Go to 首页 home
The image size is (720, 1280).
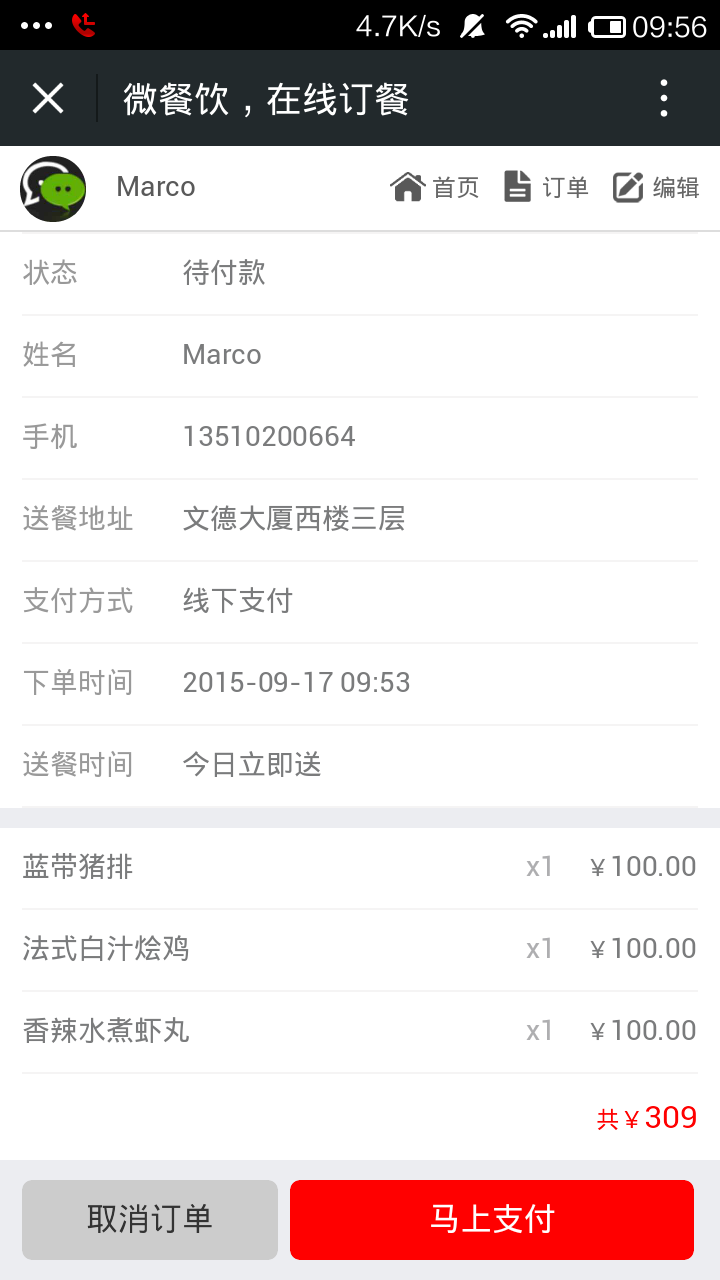click(x=435, y=187)
